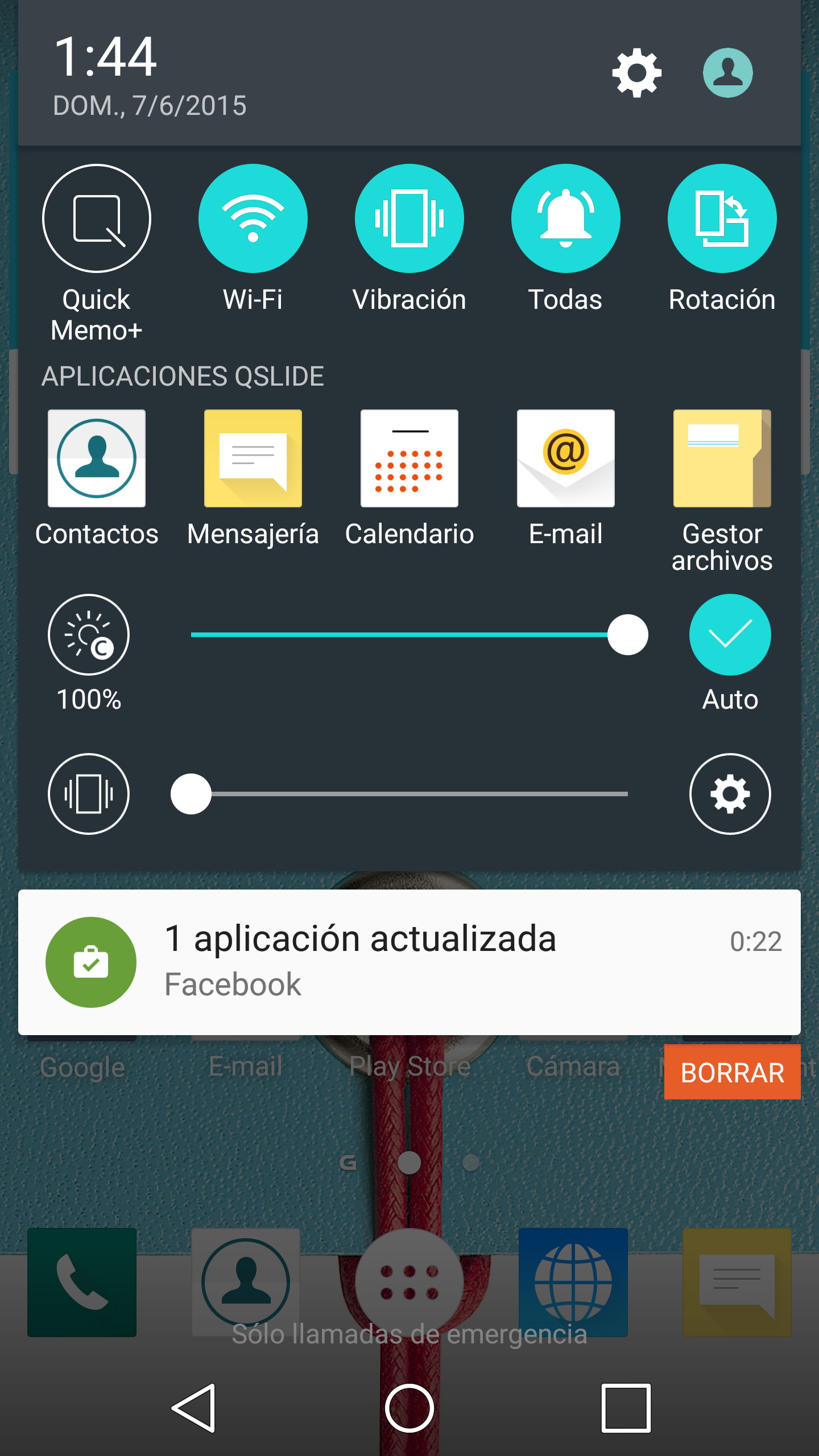This screenshot has width=819, height=1456.
Task: Turn off Wi-Fi
Action: [253, 218]
